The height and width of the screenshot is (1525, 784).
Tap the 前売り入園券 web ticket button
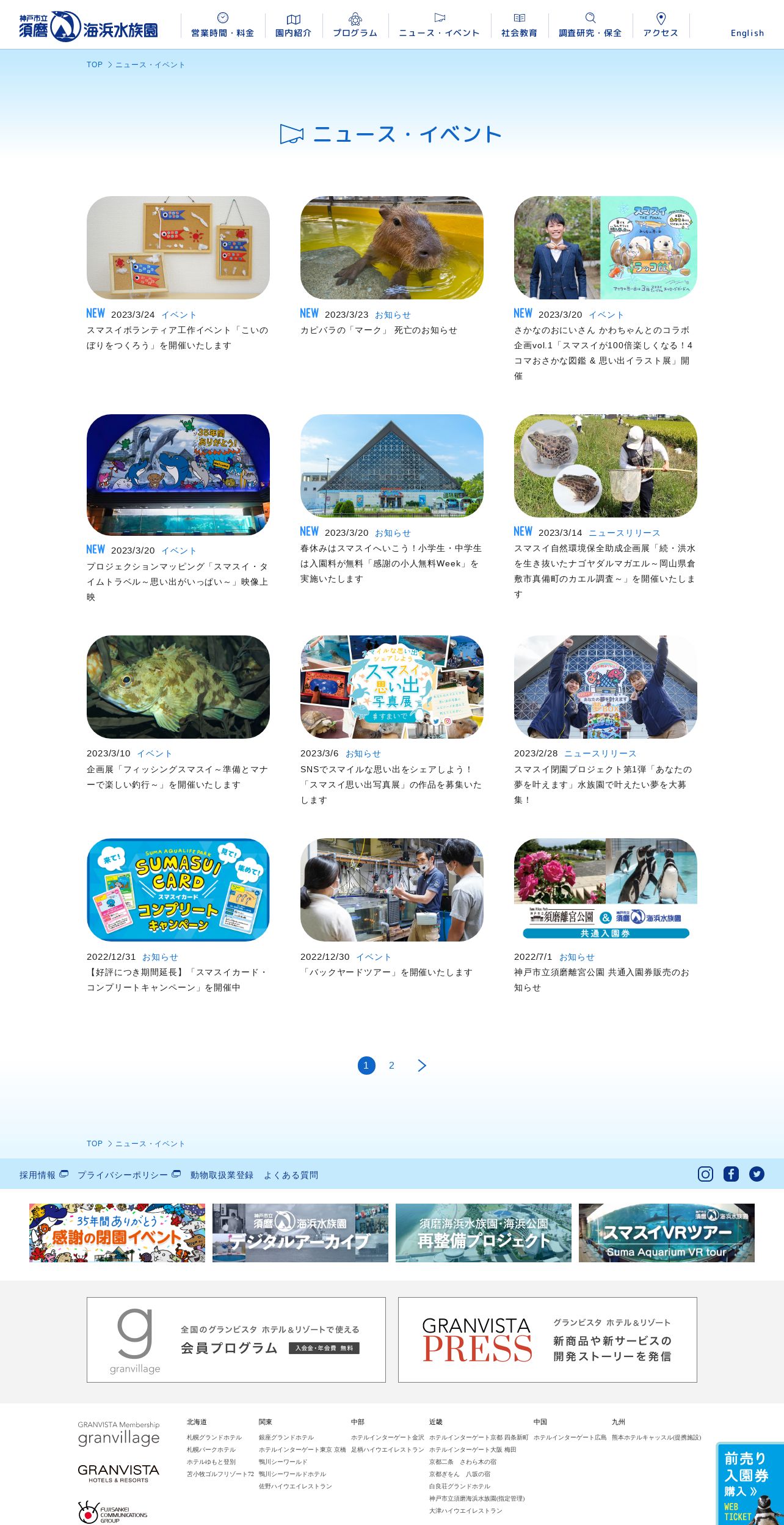(x=750, y=1483)
